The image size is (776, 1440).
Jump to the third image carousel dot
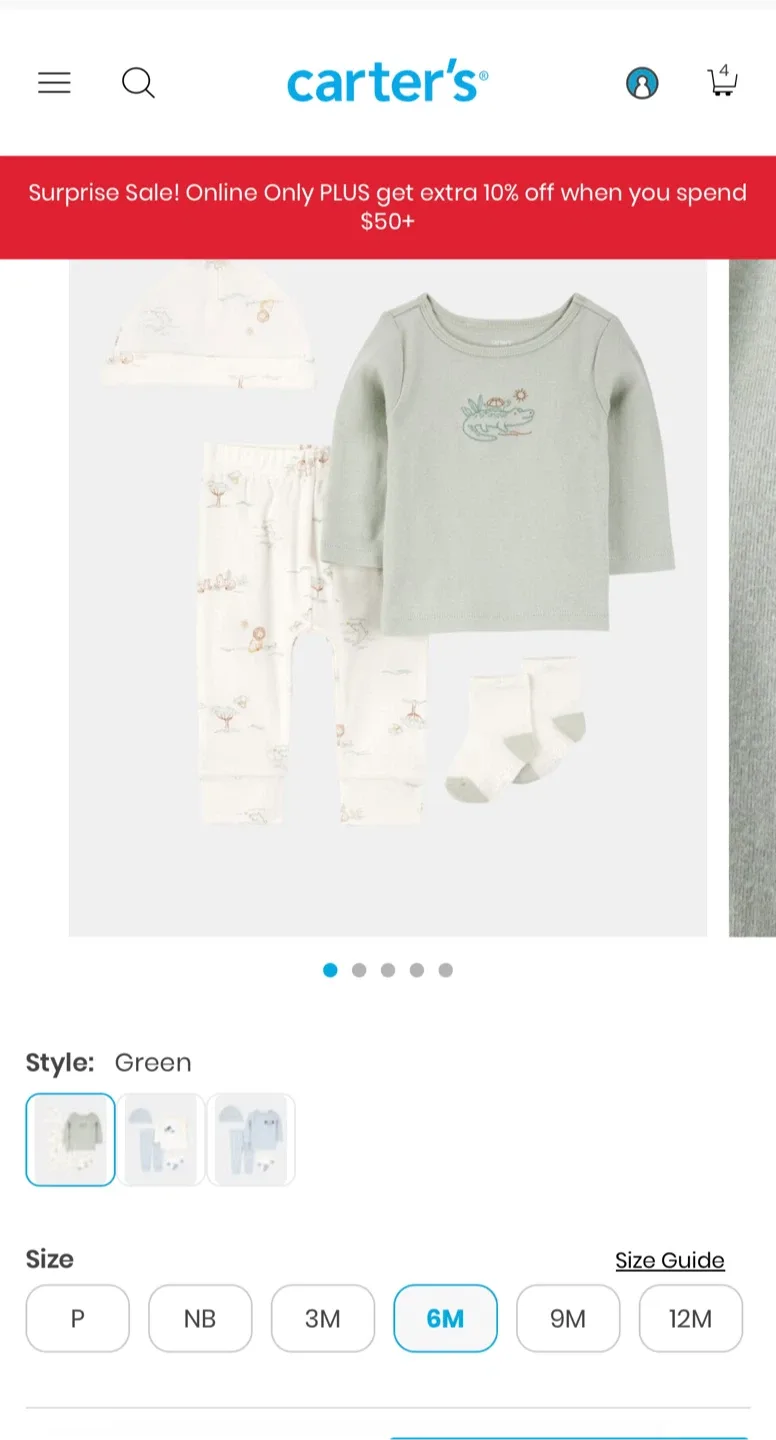coord(388,970)
